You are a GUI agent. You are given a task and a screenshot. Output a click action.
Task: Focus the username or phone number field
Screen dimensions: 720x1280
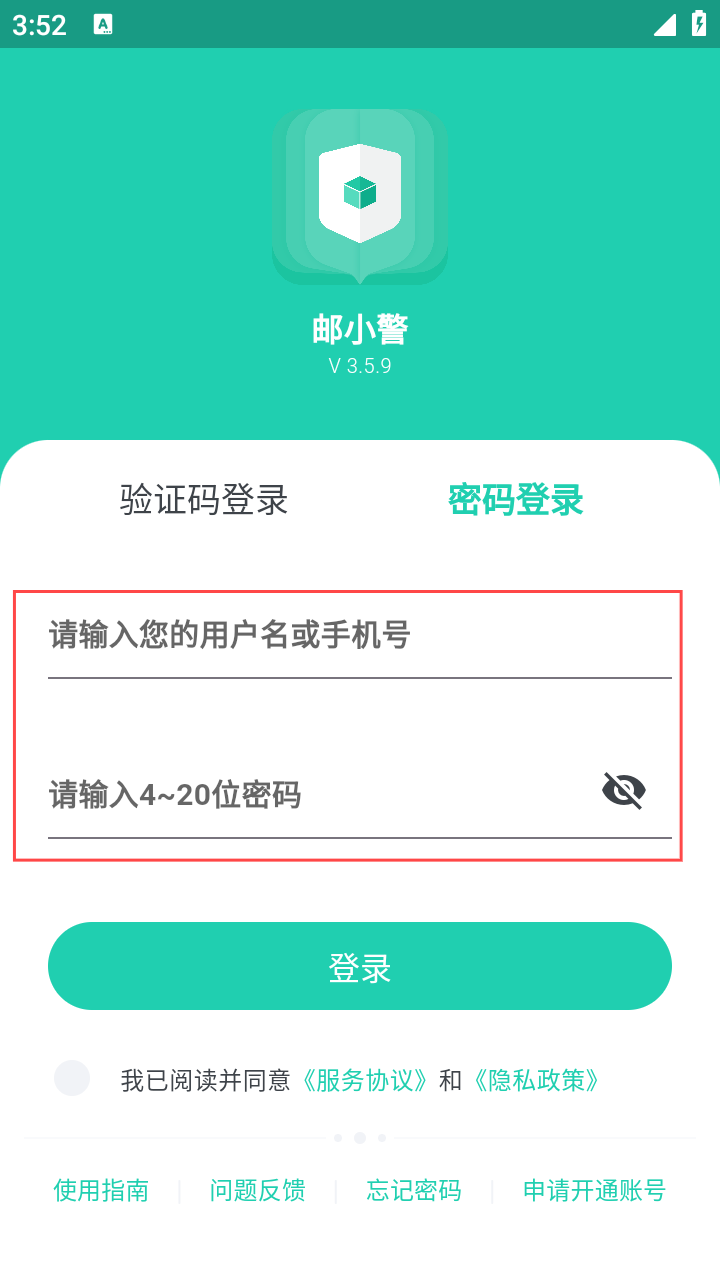point(360,635)
